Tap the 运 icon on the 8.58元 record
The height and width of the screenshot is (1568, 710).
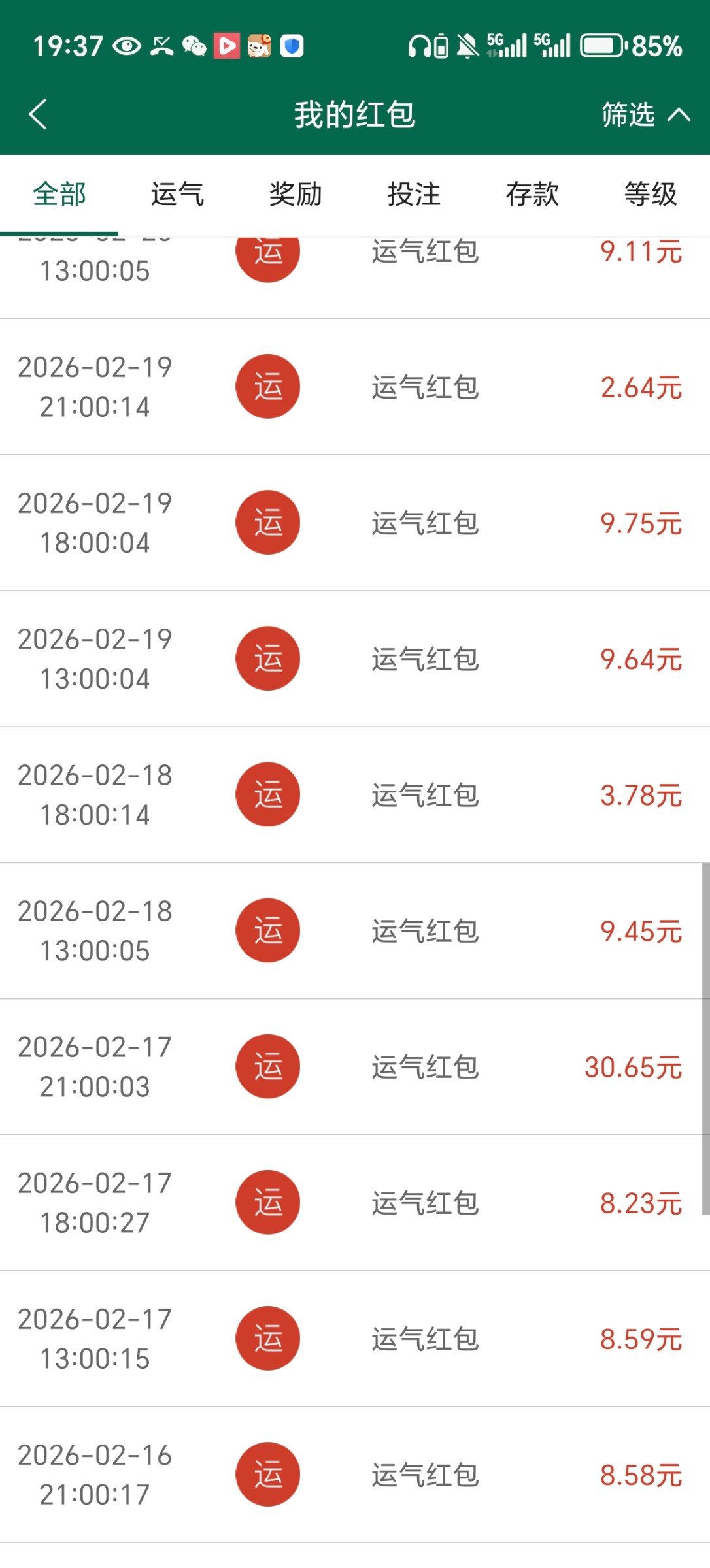point(267,1474)
